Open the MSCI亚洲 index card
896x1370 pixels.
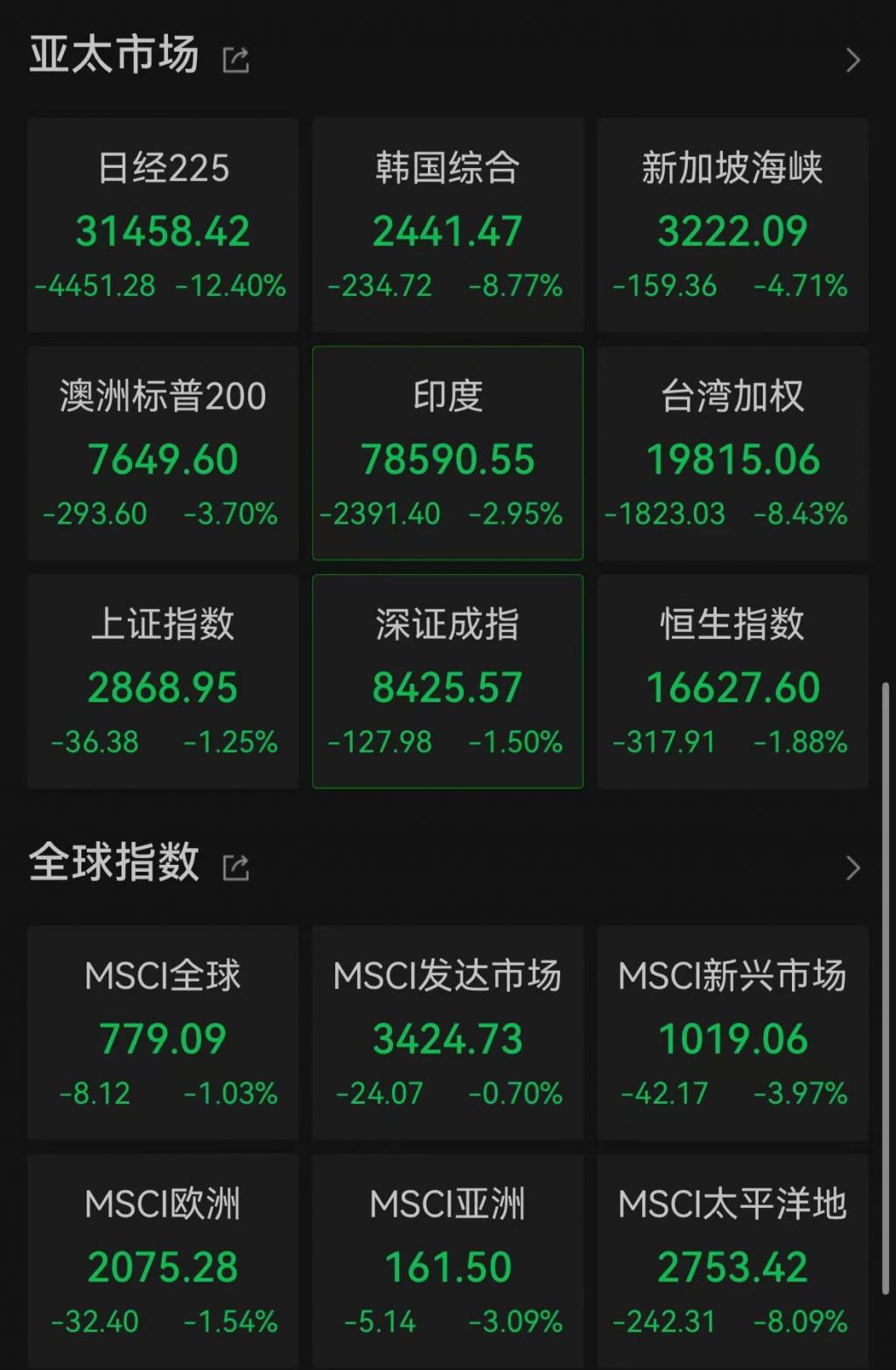coord(448,1261)
